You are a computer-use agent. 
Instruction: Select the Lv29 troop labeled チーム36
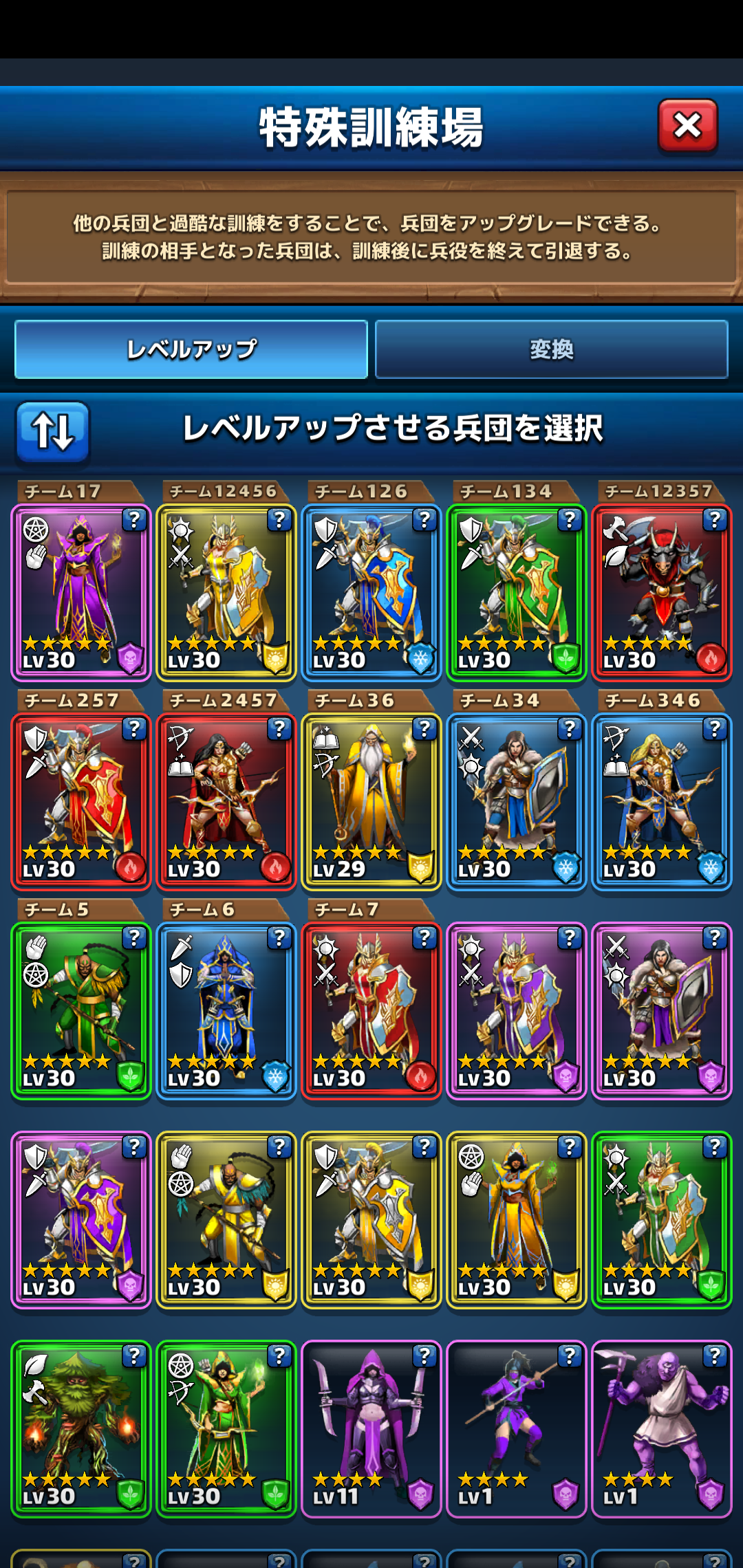pyautogui.click(x=371, y=802)
